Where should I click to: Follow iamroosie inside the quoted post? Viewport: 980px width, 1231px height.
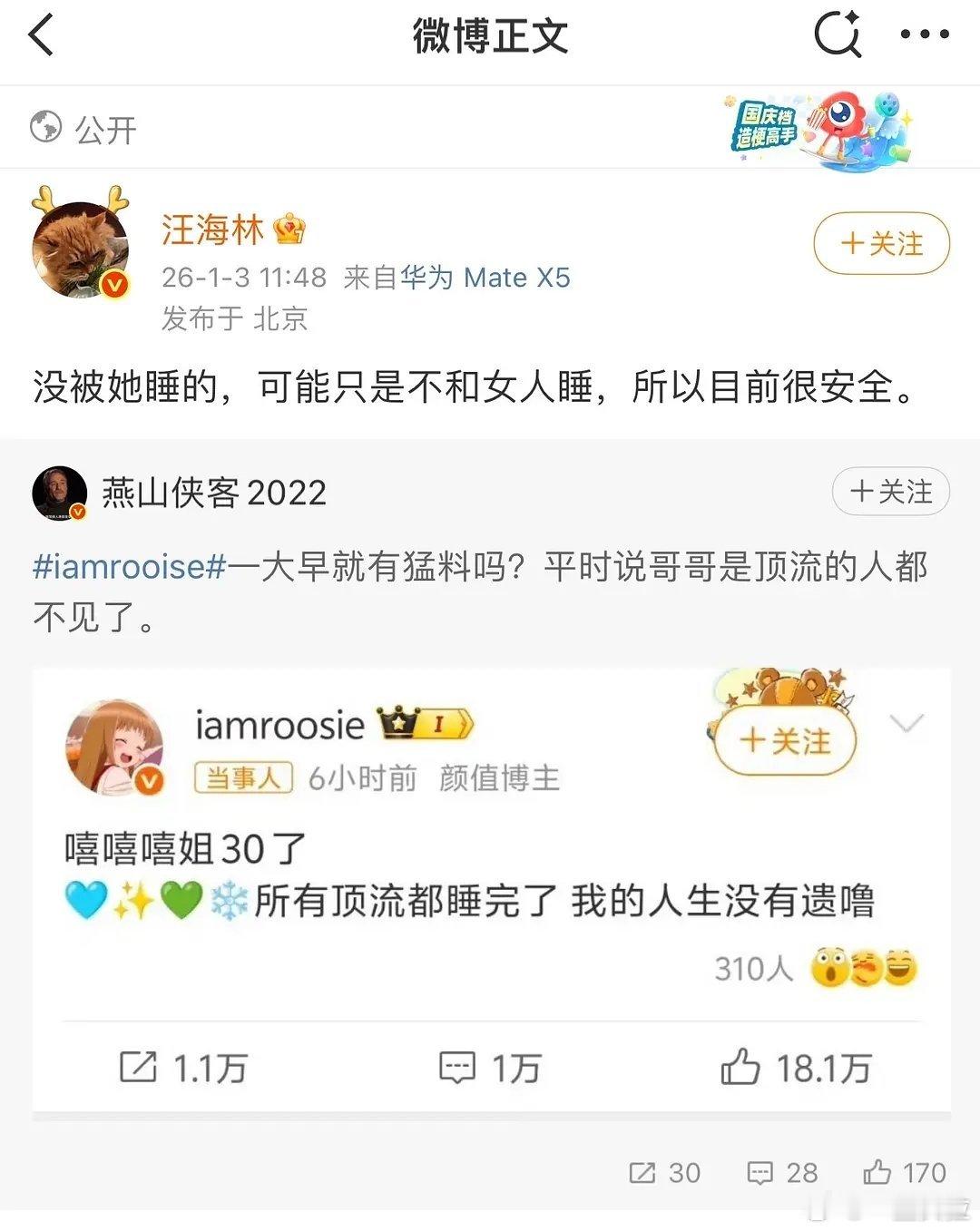pyautogui.click(x=786, y=740)
